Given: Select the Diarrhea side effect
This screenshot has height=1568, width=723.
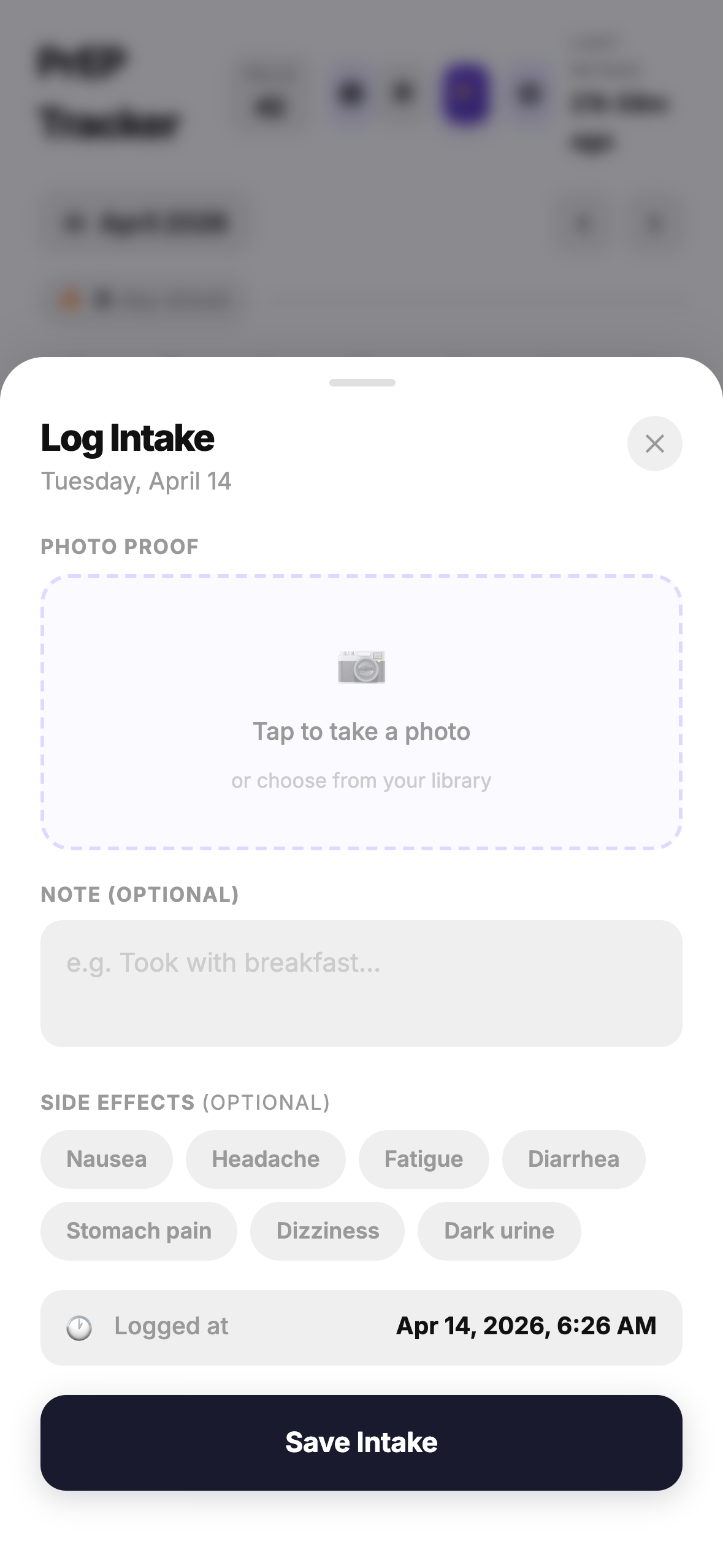Looking at the screenshot, I should (573, 1158).
